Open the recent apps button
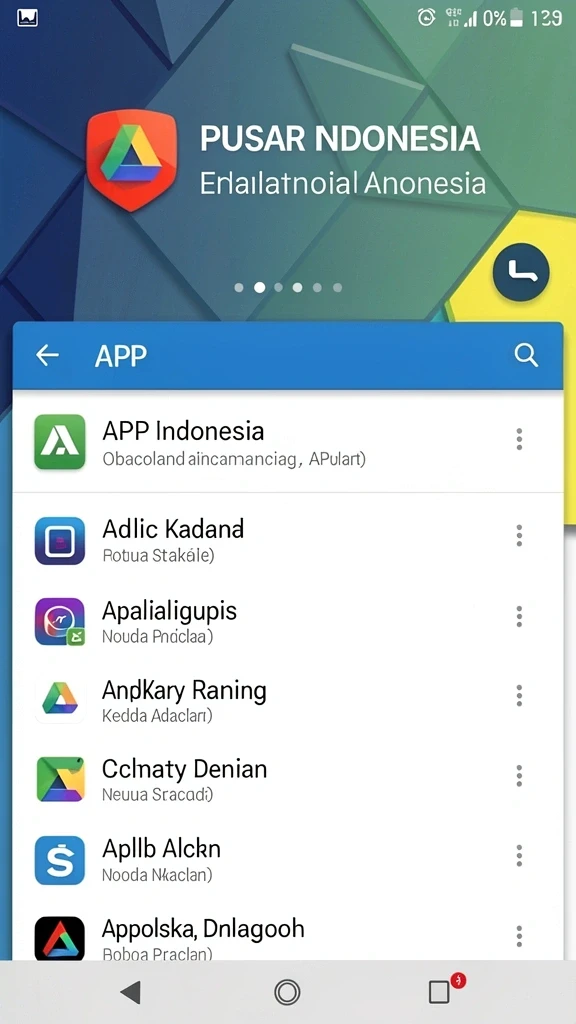The image size is (576, 1024). (x=440, y=992)
